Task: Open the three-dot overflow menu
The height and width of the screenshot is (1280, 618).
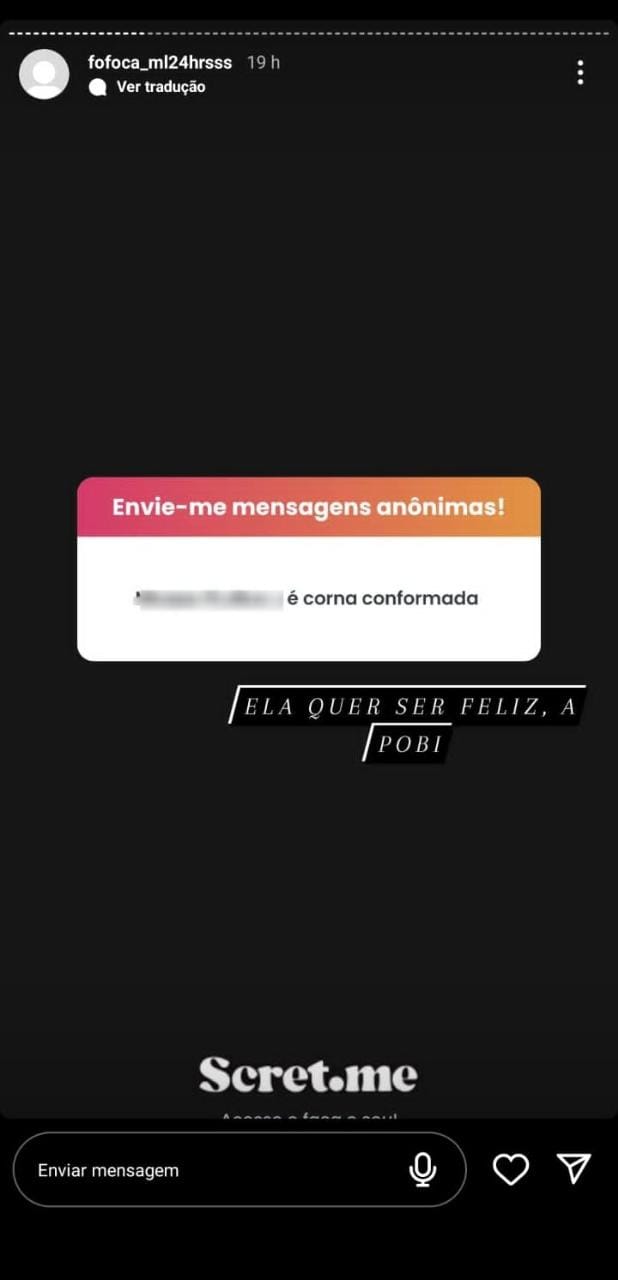Action: 580,72
